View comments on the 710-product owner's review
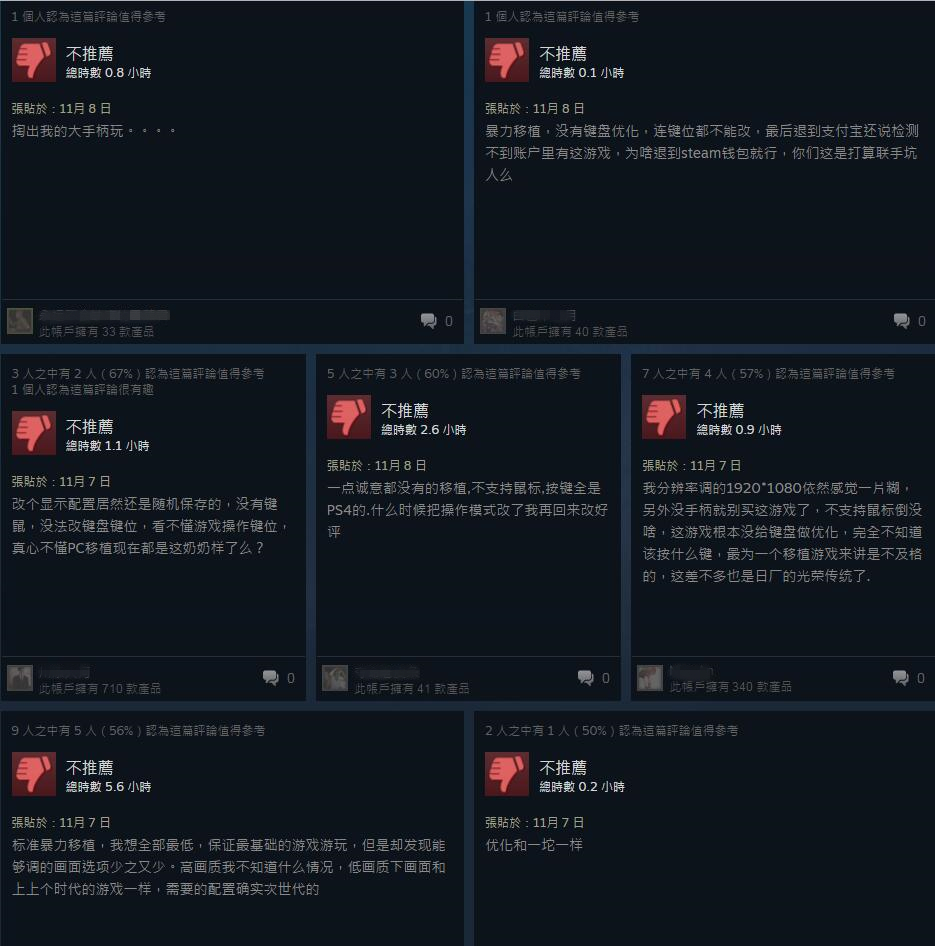Screen dimensions: 935x946 coord(278,678)
